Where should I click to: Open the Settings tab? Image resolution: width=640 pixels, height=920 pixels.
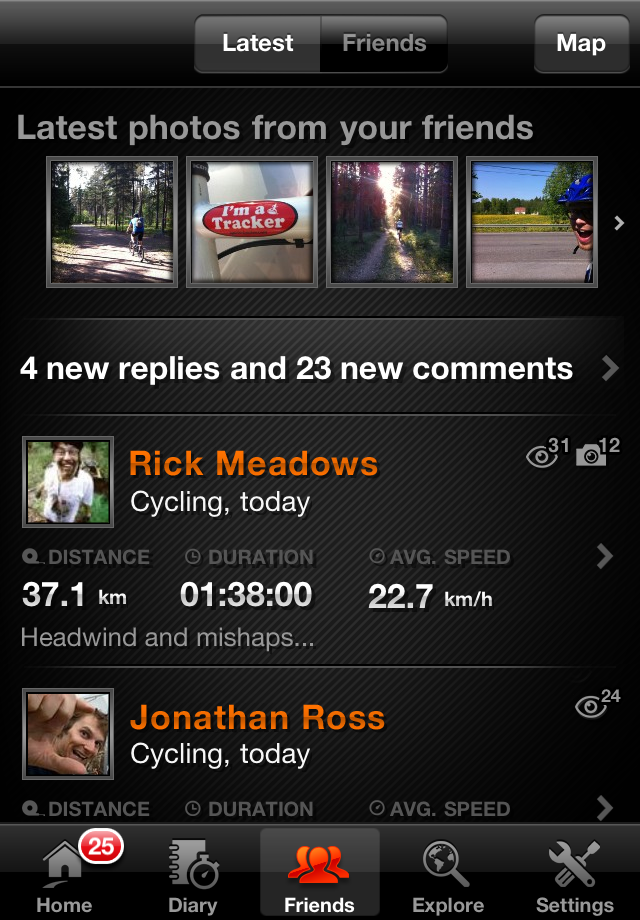click(574, 875)
